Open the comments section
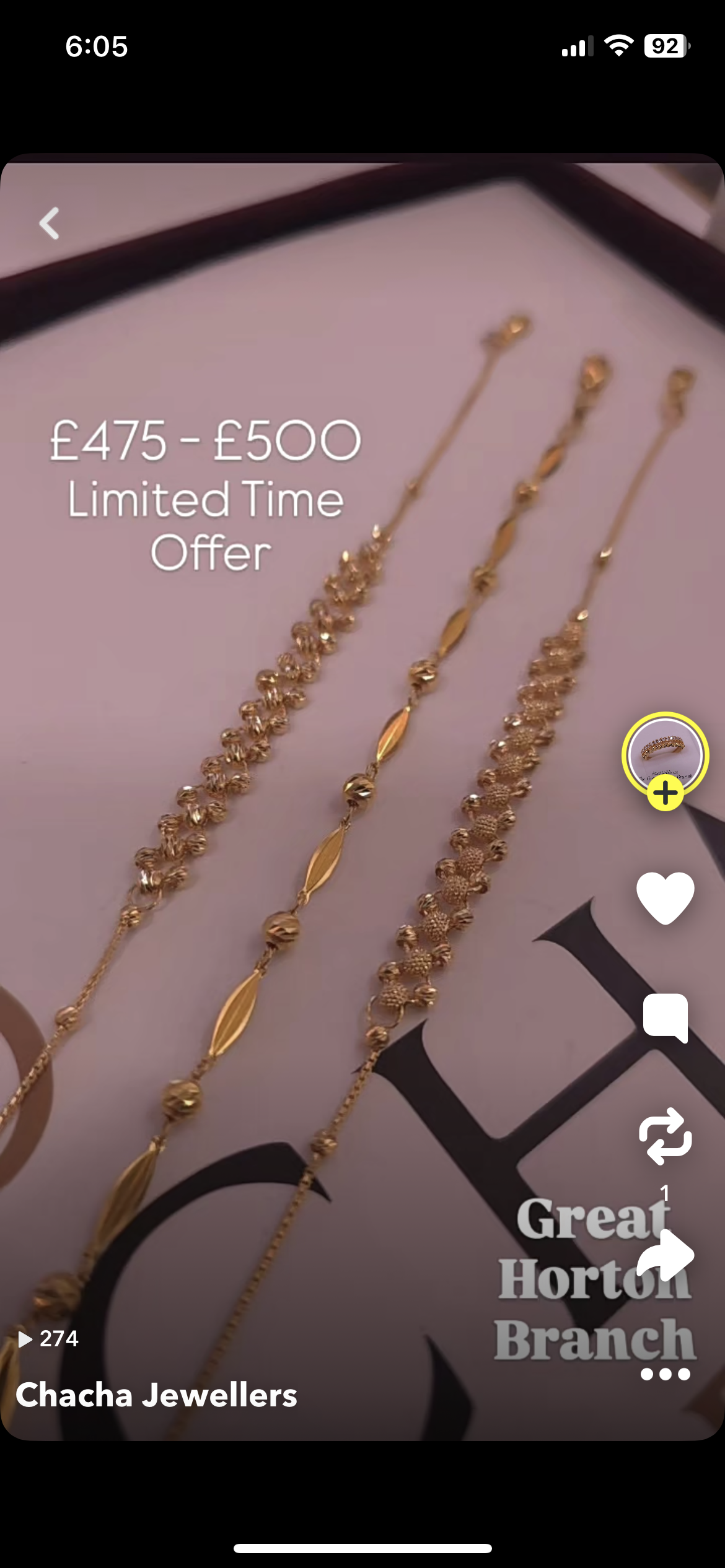The image size is (725, 1568). click(x=665, y=1017)
